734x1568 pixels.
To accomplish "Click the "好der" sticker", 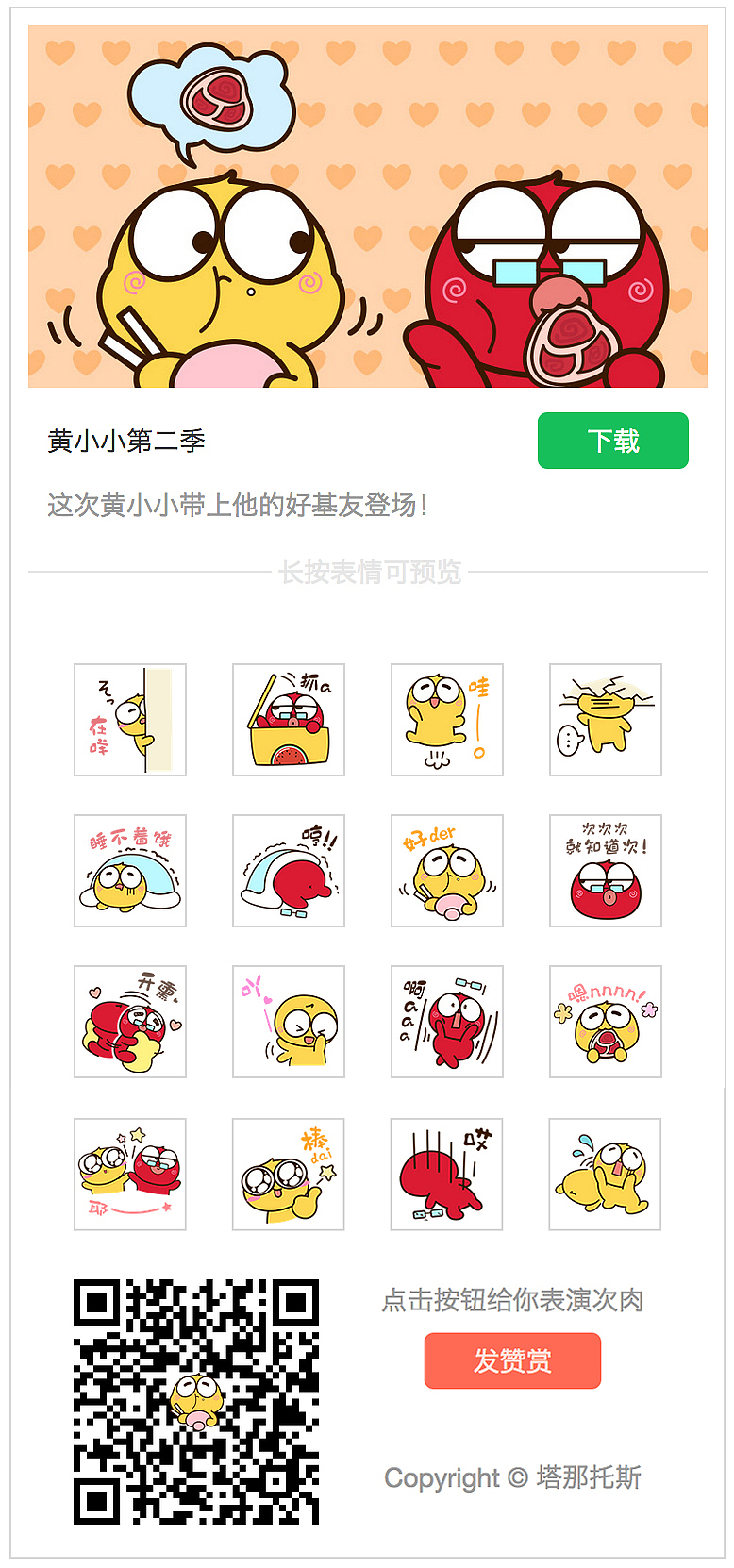I will point(446,872).
